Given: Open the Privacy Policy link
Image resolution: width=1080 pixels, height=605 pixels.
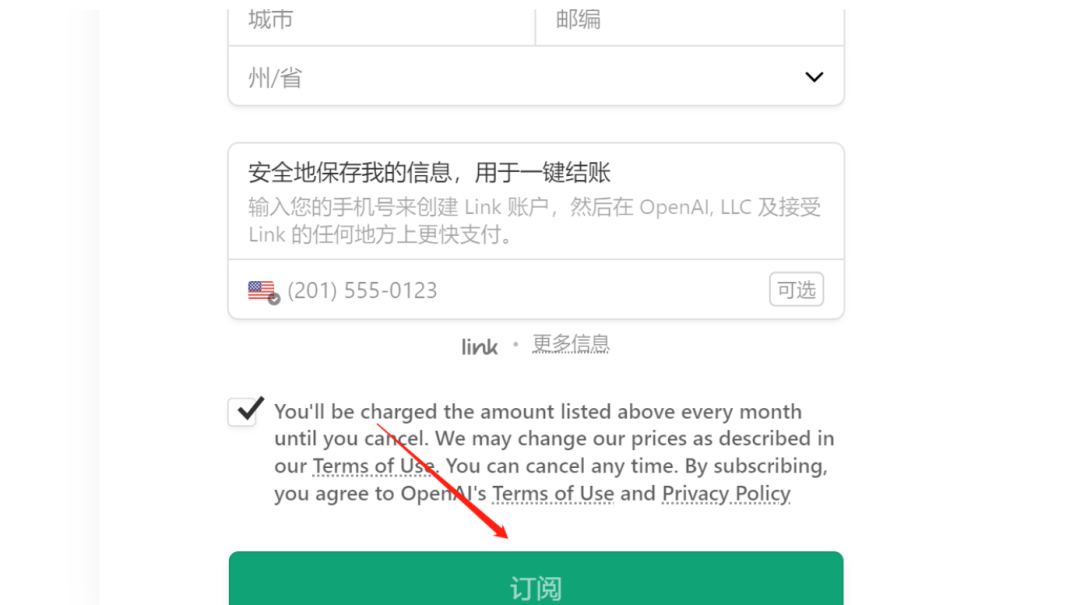Looking at the screenshot, I should (x=726, y=494).
